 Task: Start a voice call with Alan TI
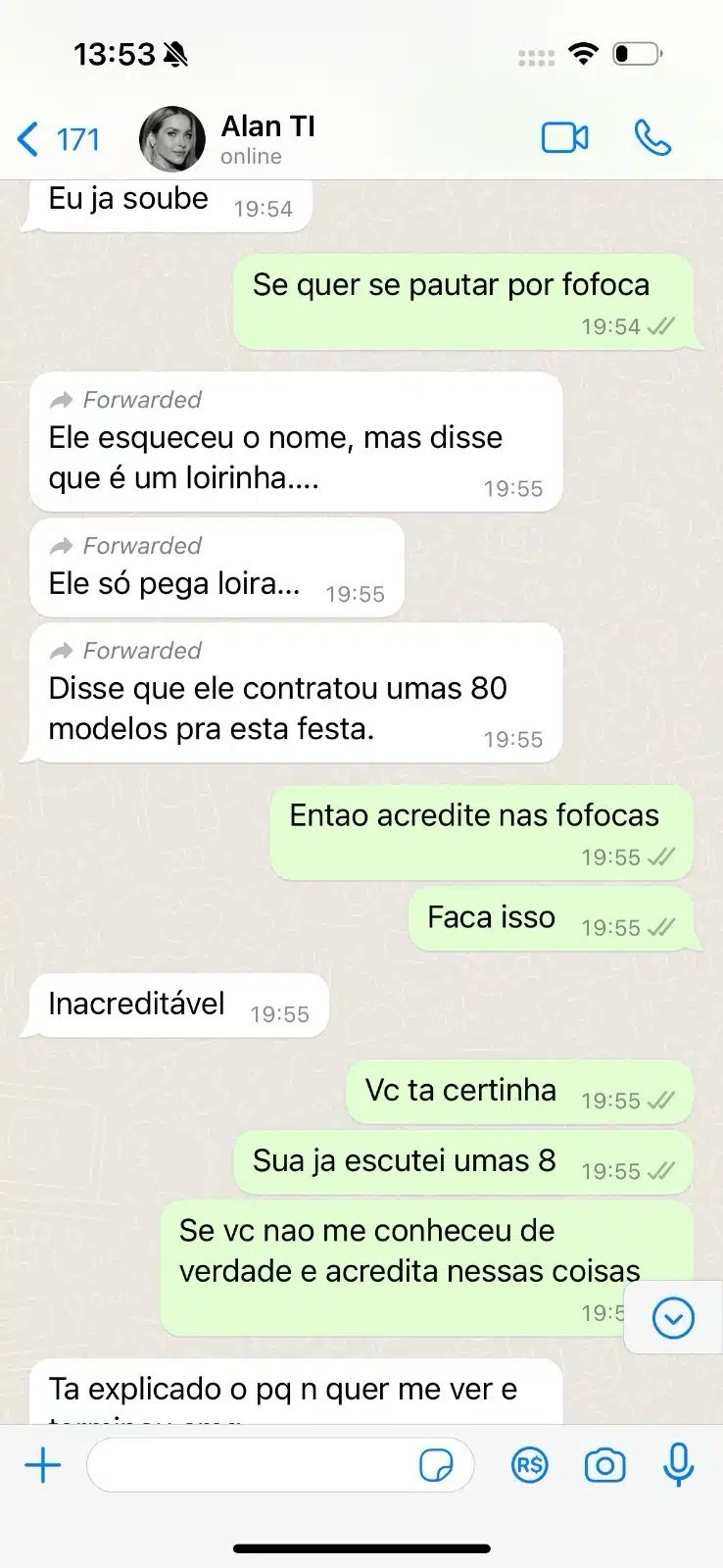(652, 138)
